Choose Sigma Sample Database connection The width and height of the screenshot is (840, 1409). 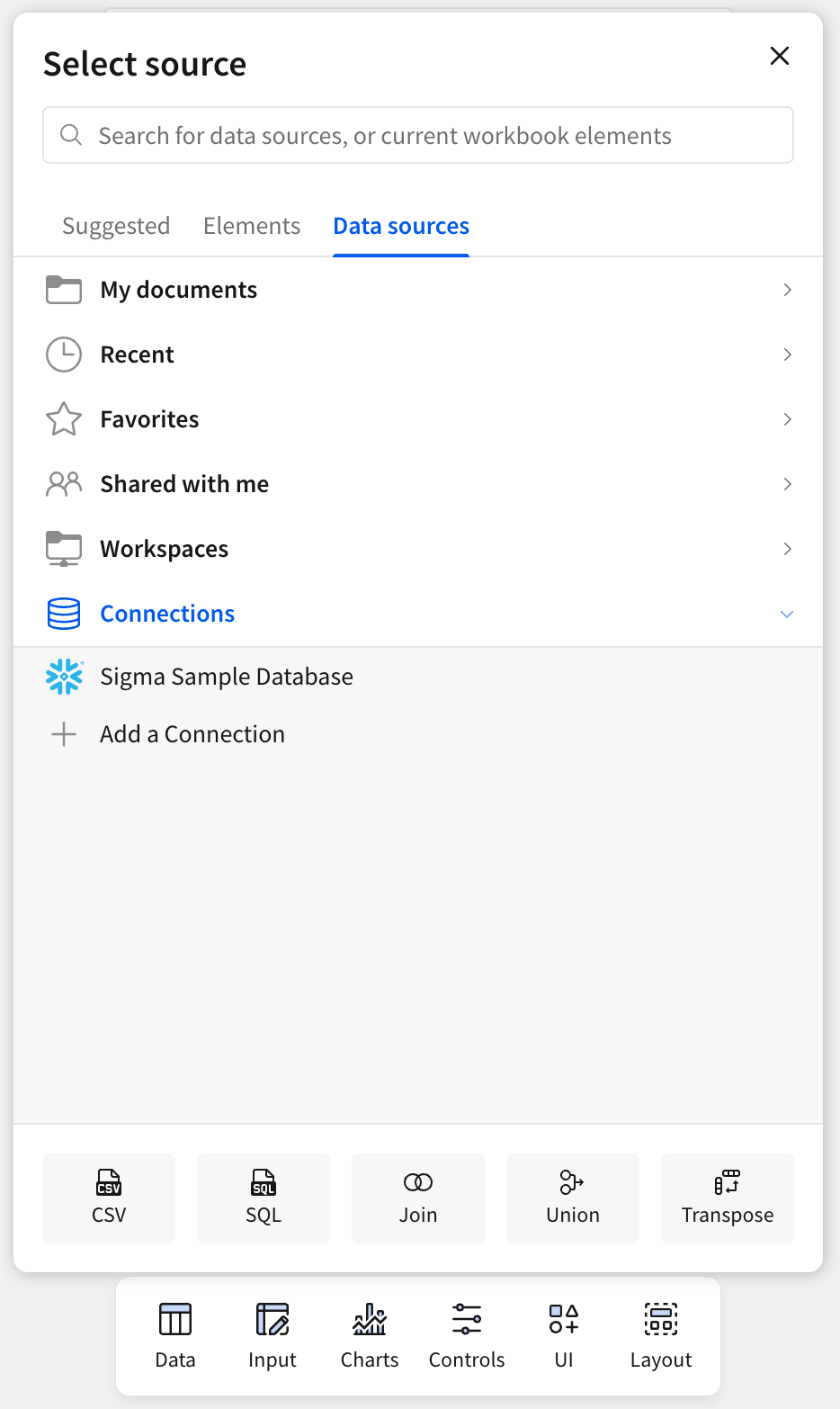coord(226,677)
